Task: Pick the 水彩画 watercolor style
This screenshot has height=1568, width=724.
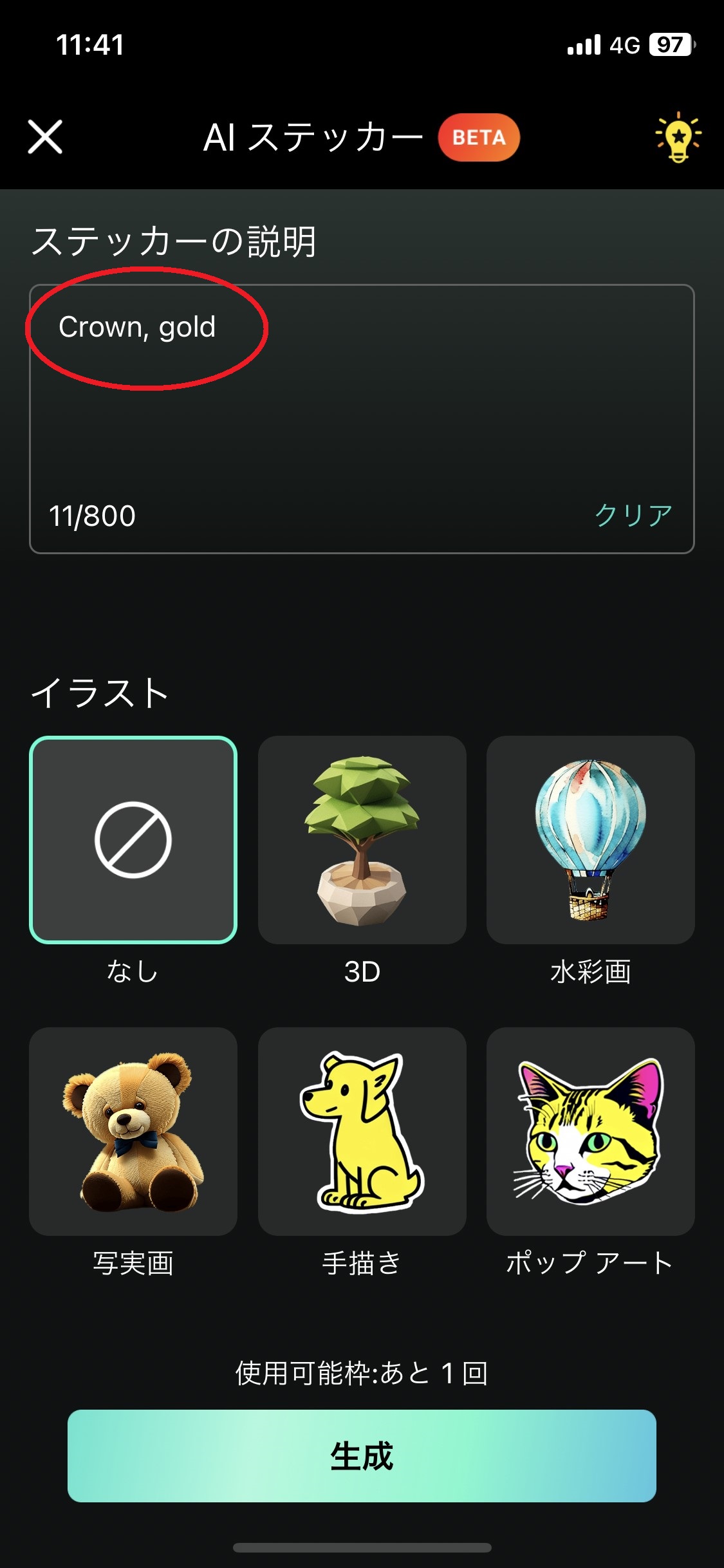Action: click(x=590, y=840)
